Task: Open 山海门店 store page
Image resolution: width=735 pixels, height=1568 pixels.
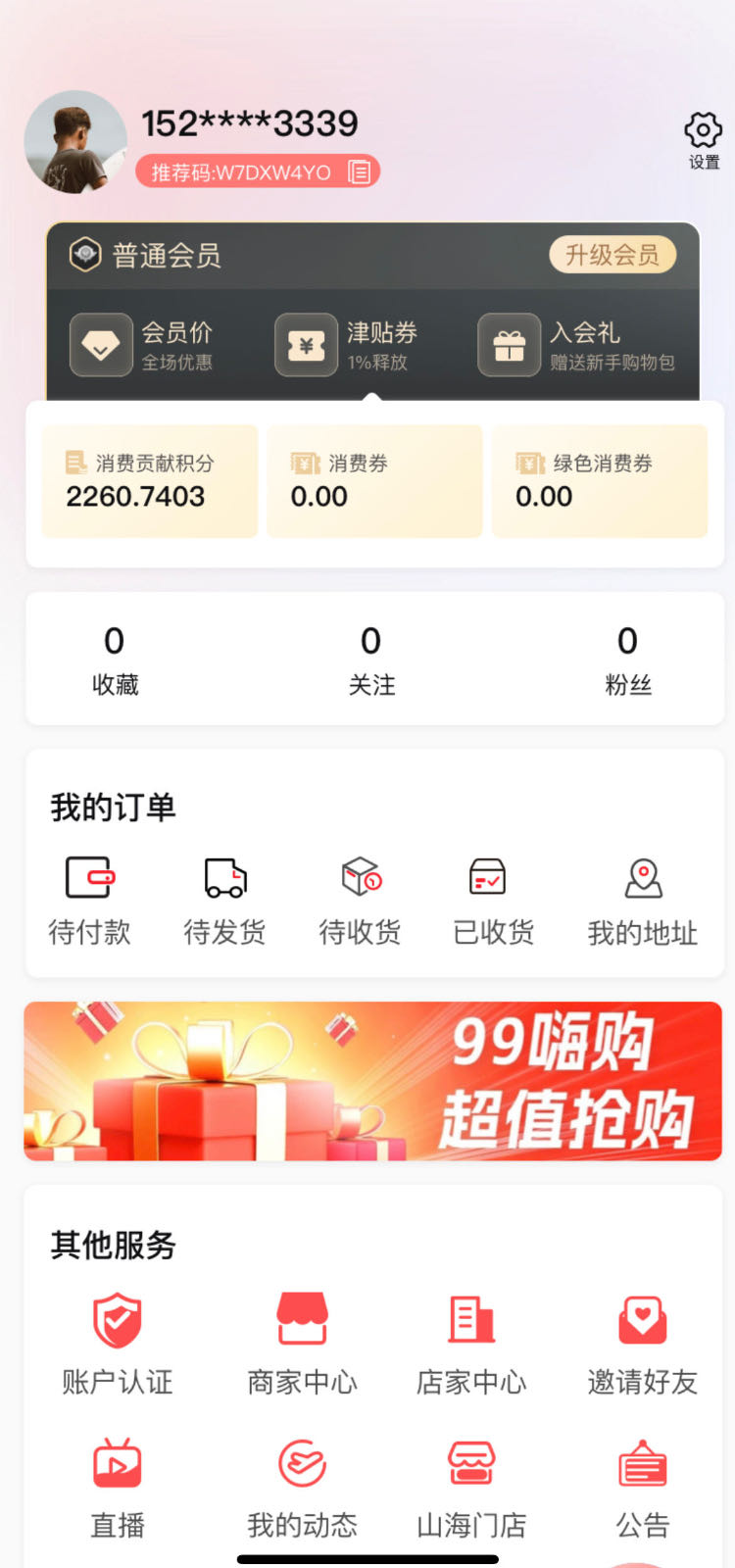Action: 471,1486
